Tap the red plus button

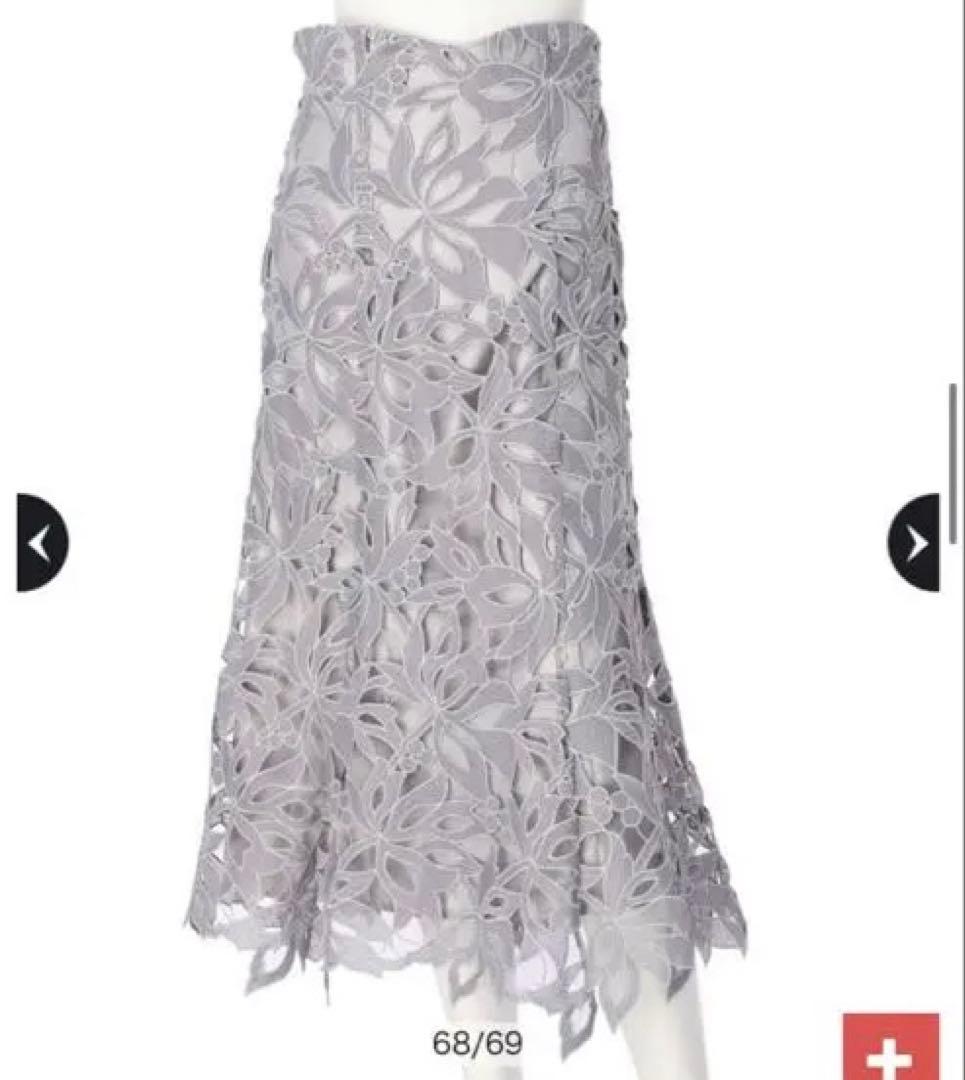tap(891, 1046)
